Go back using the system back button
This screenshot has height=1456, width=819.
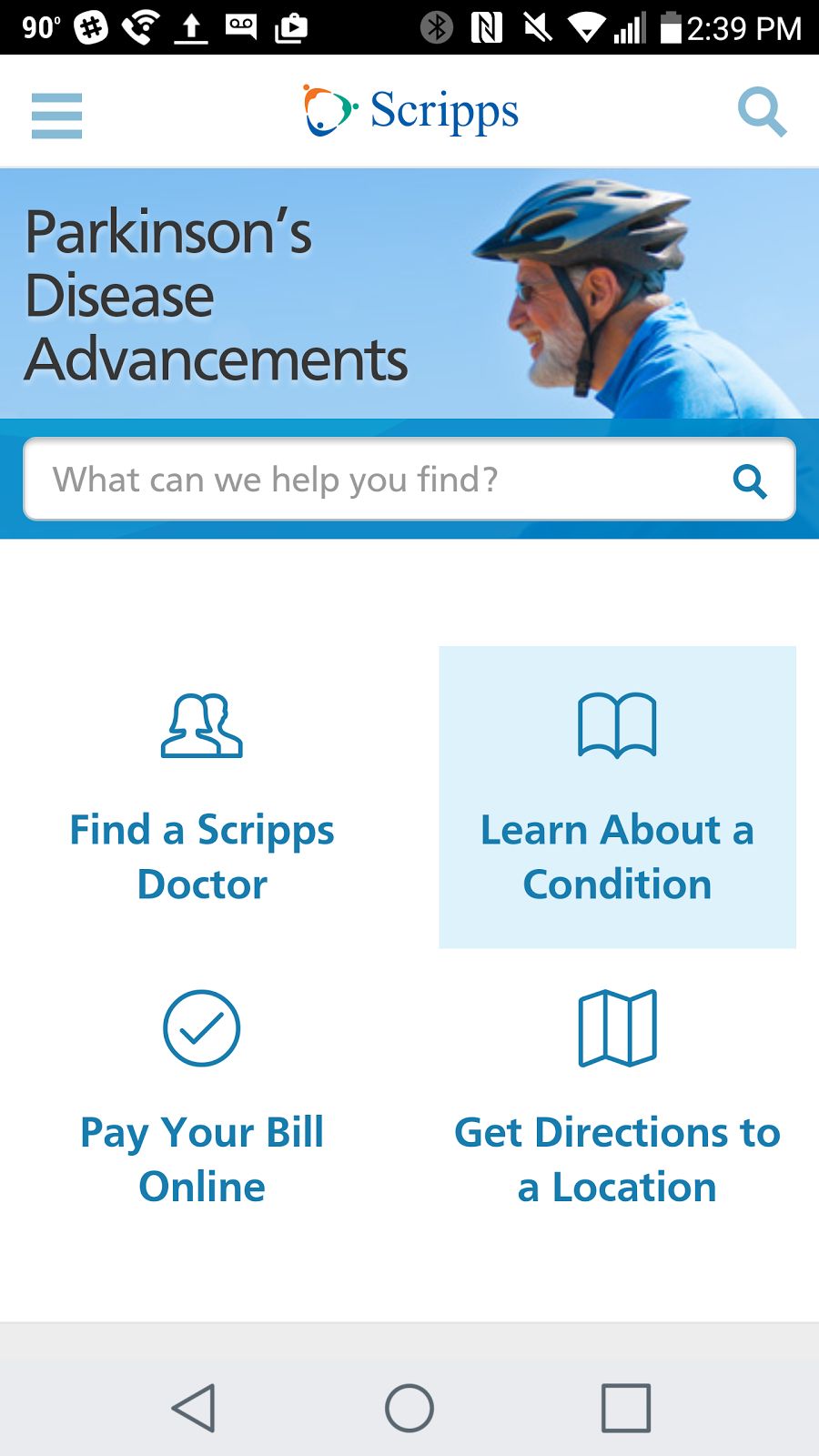coord(194,1408)
